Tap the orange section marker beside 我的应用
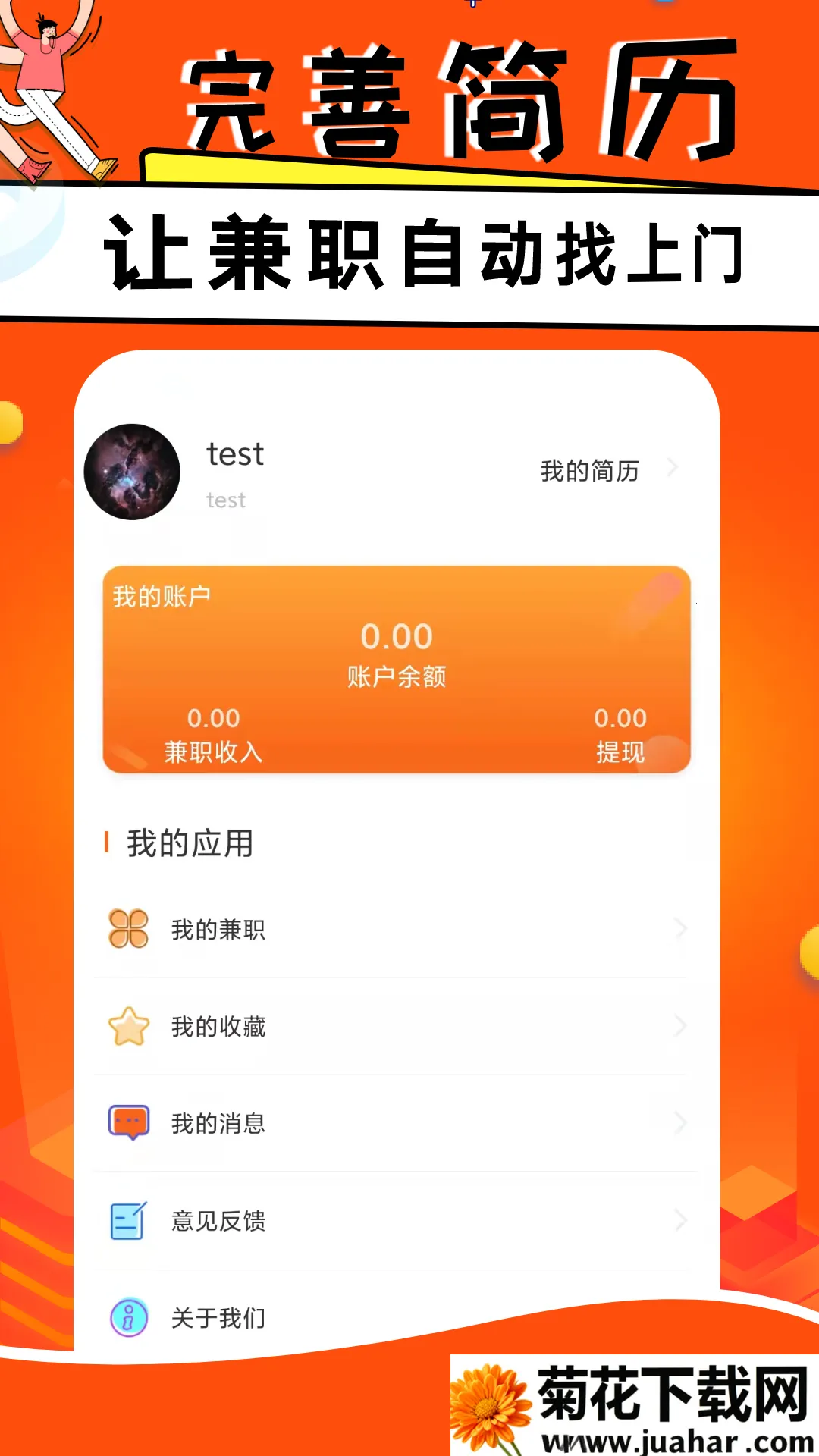This screenshot has height=1456, width=819. (106, 842)
